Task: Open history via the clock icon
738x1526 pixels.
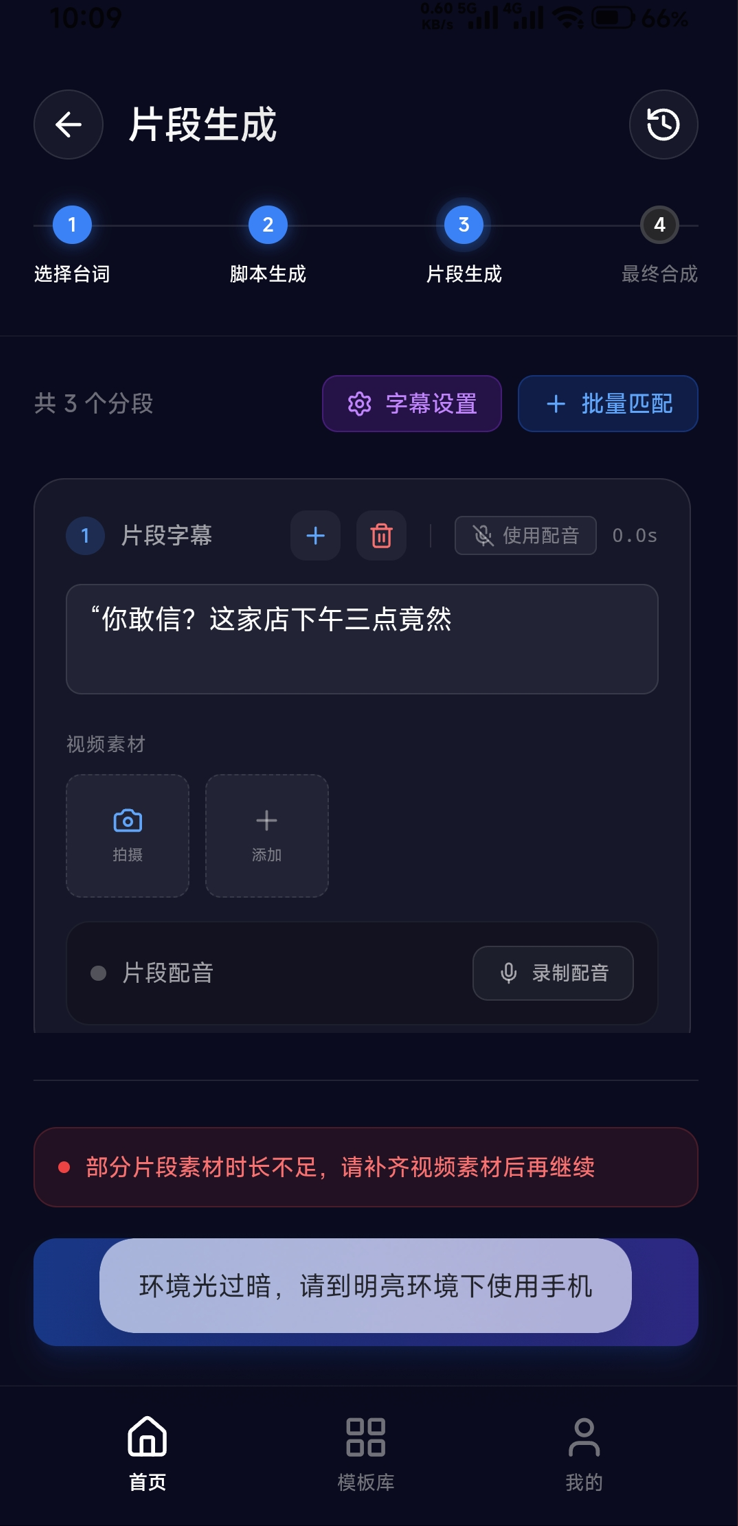Action: click(663, 124)
